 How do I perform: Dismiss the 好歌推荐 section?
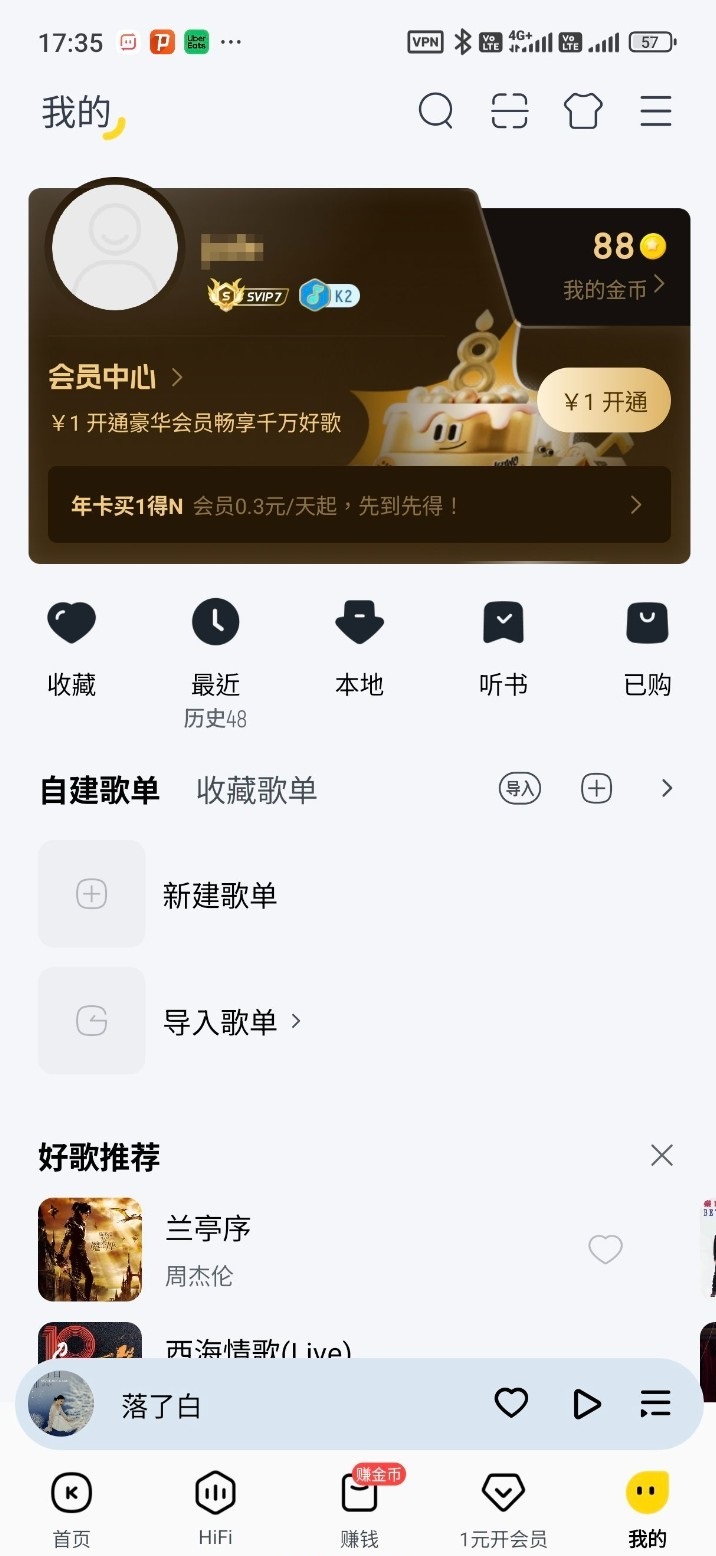coord(661,1155)
